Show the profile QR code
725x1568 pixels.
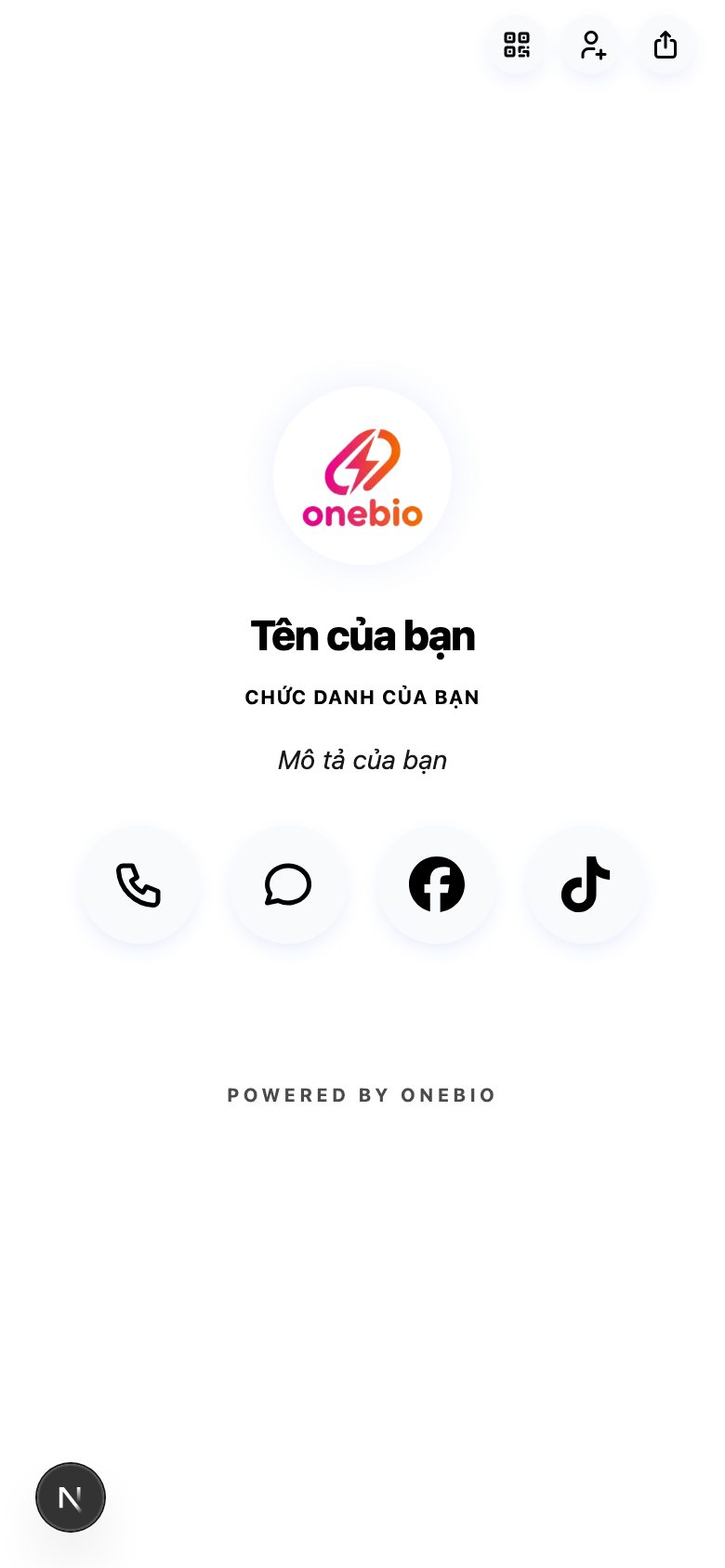[517, 45]
